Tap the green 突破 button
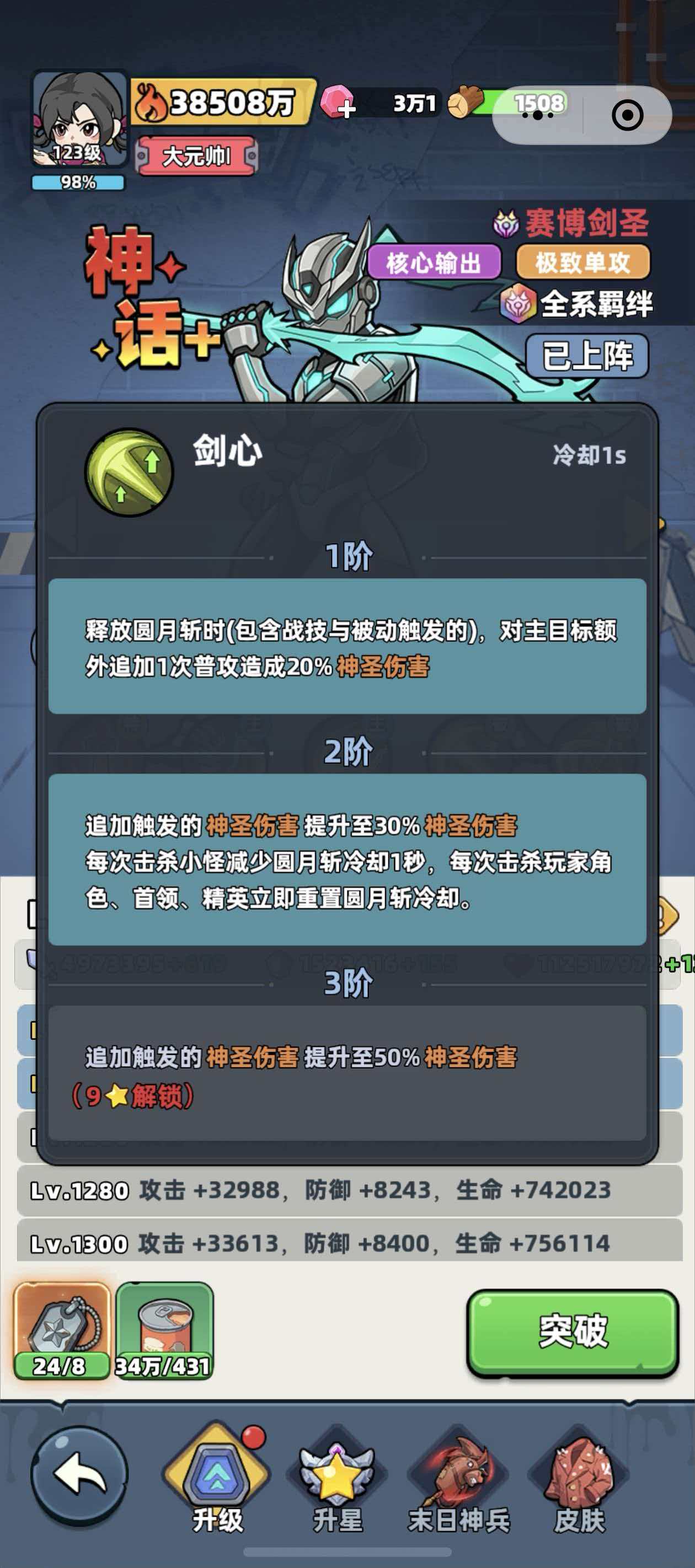This screenshot has width=695, height=1568. (x=573, y=1331)
